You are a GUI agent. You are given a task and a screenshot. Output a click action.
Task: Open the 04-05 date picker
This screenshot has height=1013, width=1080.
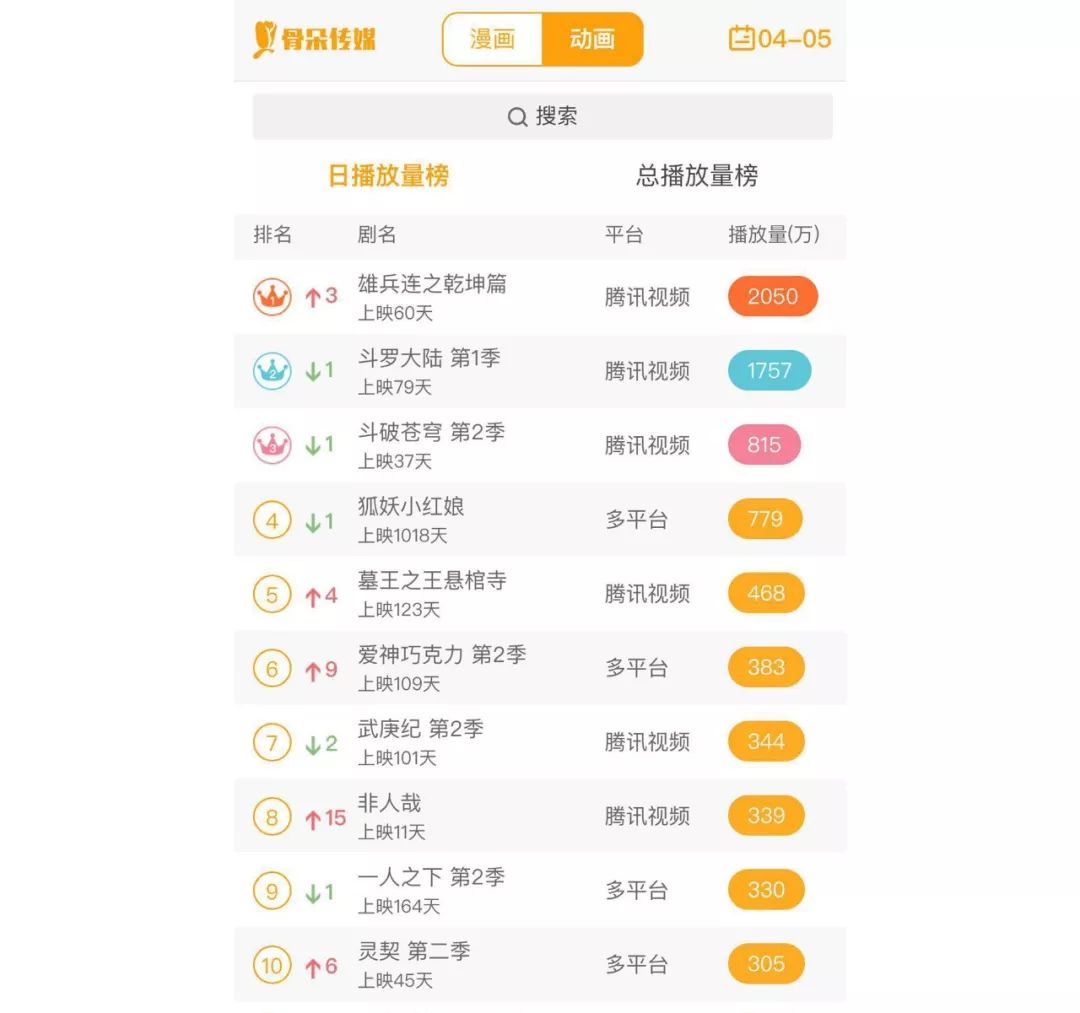click(780, 39)
